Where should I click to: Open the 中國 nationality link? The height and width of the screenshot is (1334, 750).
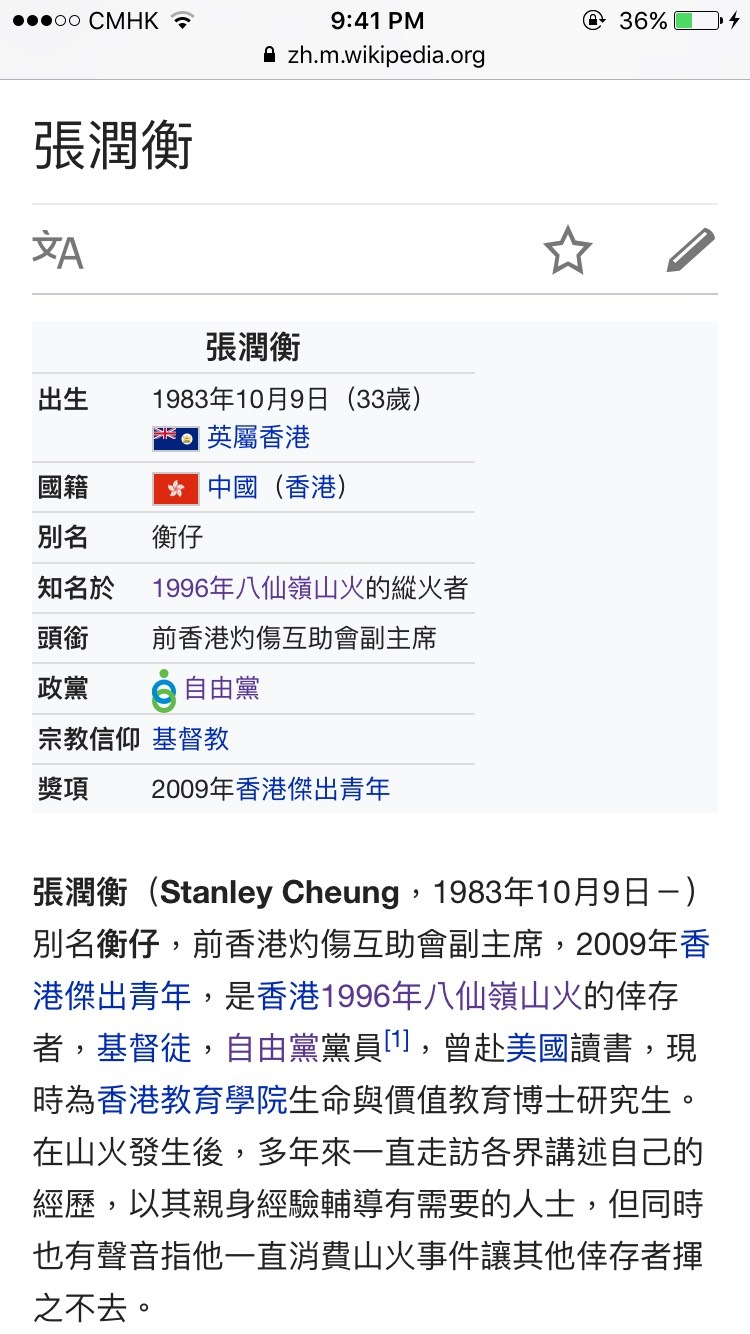tap(233, 487)
